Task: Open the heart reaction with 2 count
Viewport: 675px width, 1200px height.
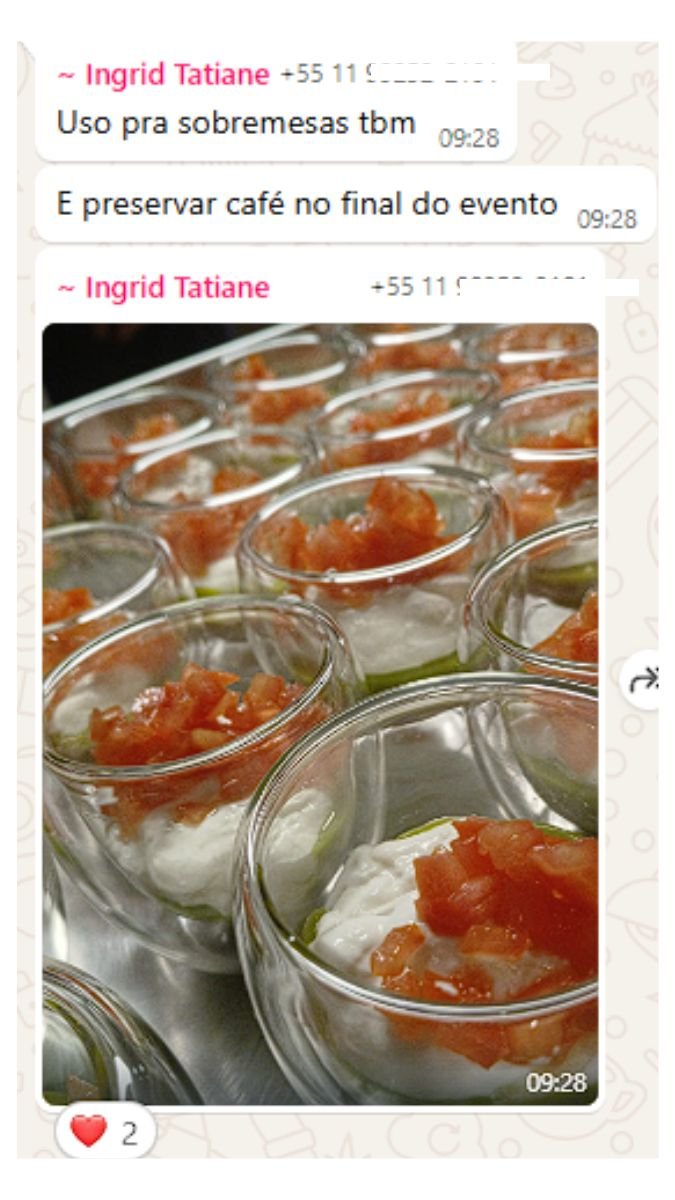Action: (x=105, y=1133)
